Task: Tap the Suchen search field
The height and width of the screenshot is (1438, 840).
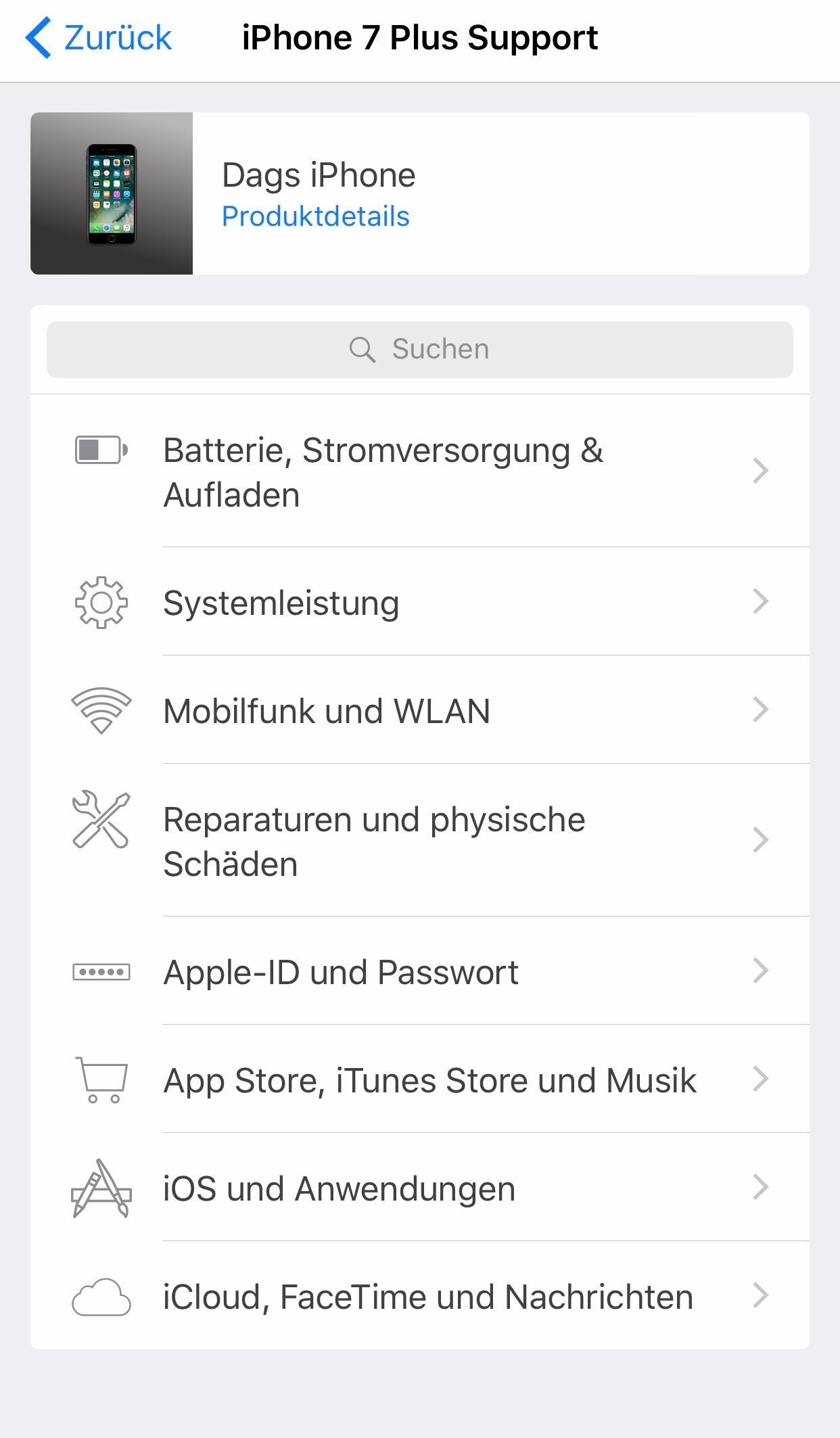Action: [419, 350]
